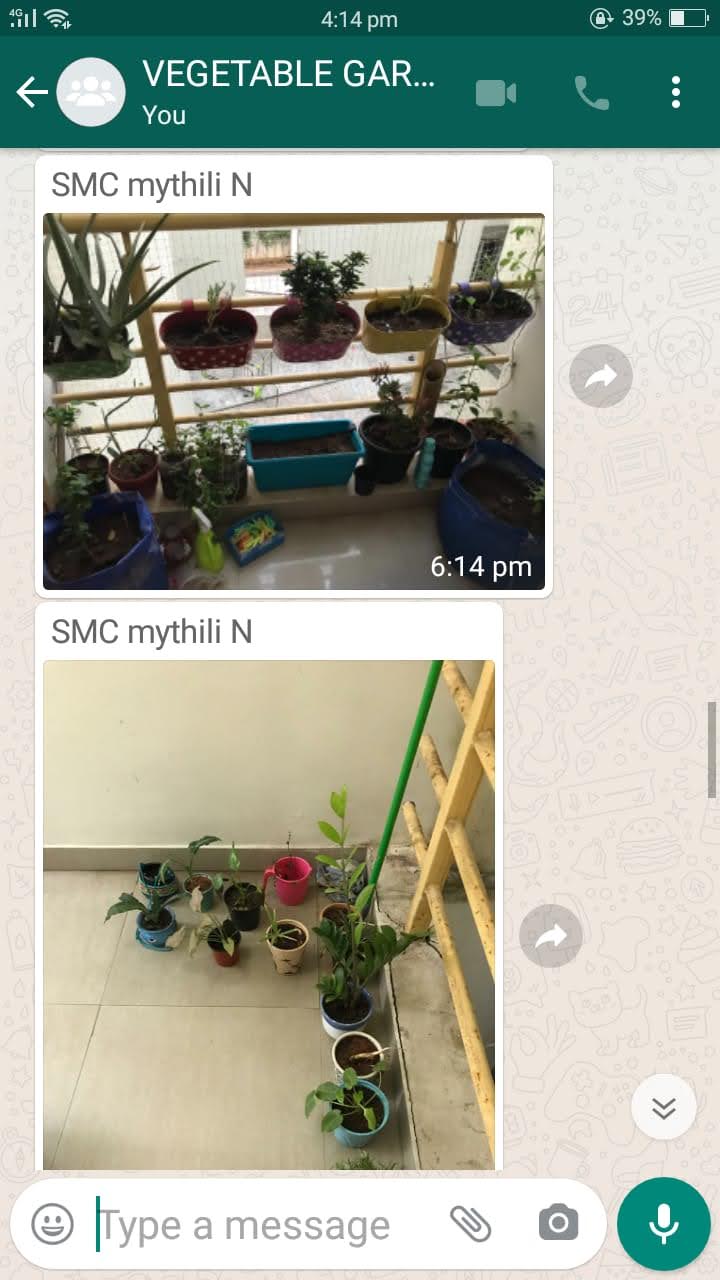720x1280 pixels.
Task: Open the hanging planters photo sent at 6:14 pm
Action: tap(294, 400)
